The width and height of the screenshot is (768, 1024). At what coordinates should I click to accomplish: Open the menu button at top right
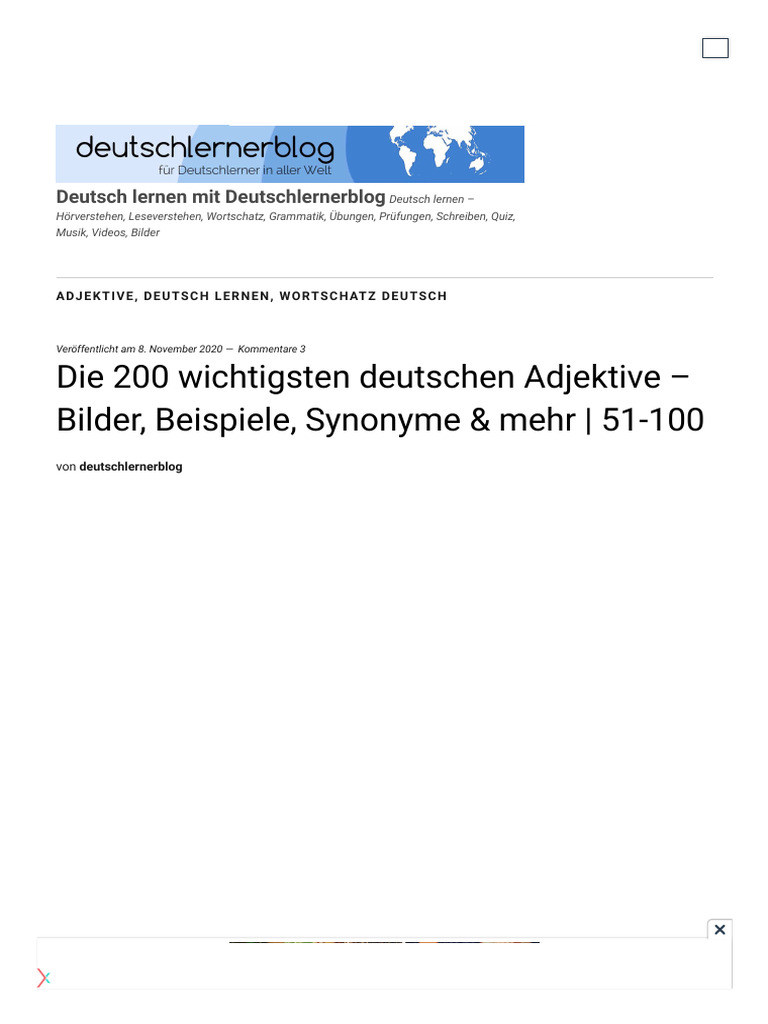coord(715,48)
